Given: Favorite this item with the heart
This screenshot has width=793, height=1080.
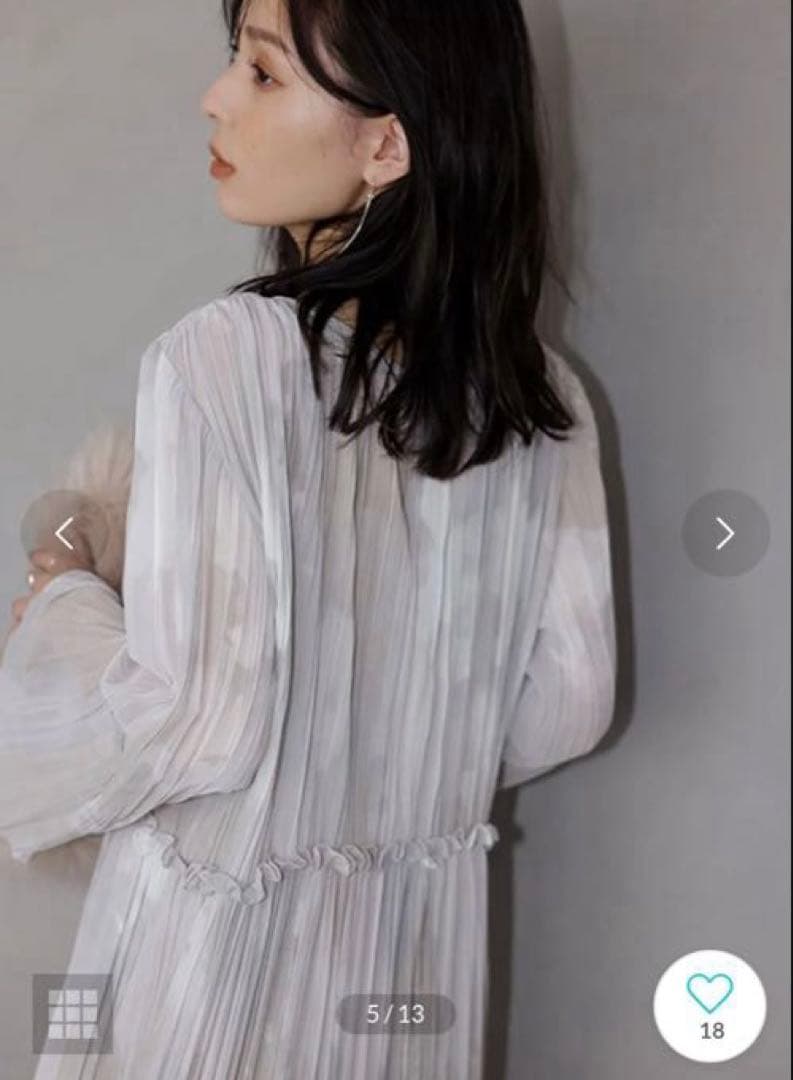Looking at the screenshot, I should point(710,994).
